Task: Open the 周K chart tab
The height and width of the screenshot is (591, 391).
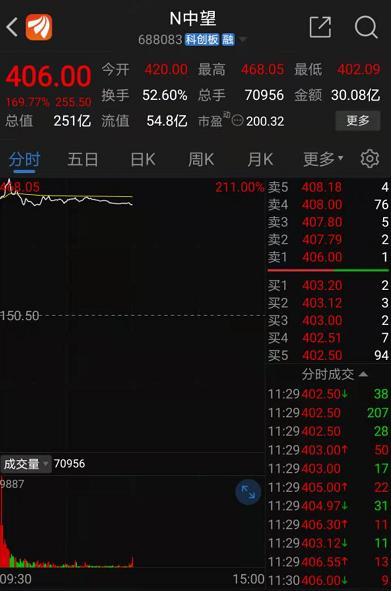Action: [201, 160]
